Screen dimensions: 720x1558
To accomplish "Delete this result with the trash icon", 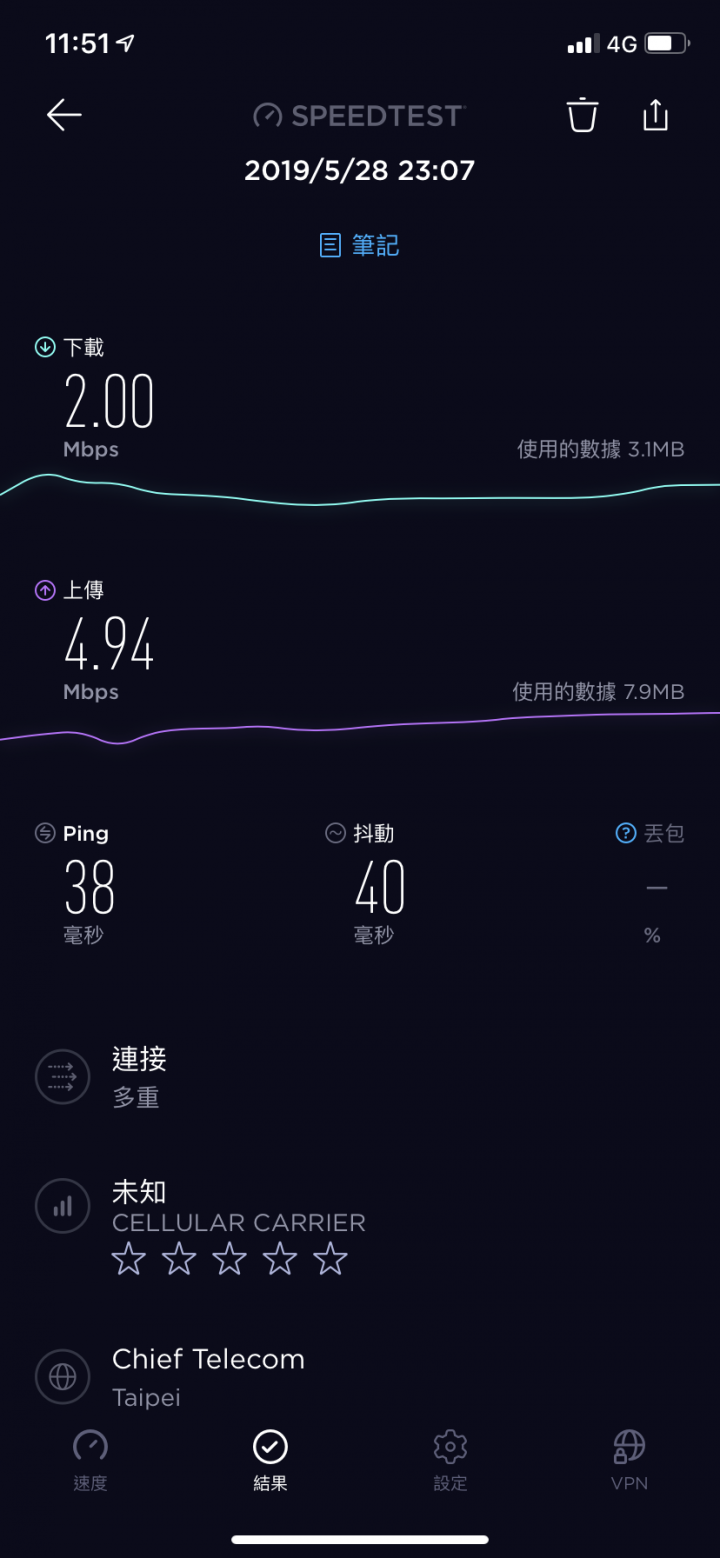I will pyautogui.click(x=582, y=115).
